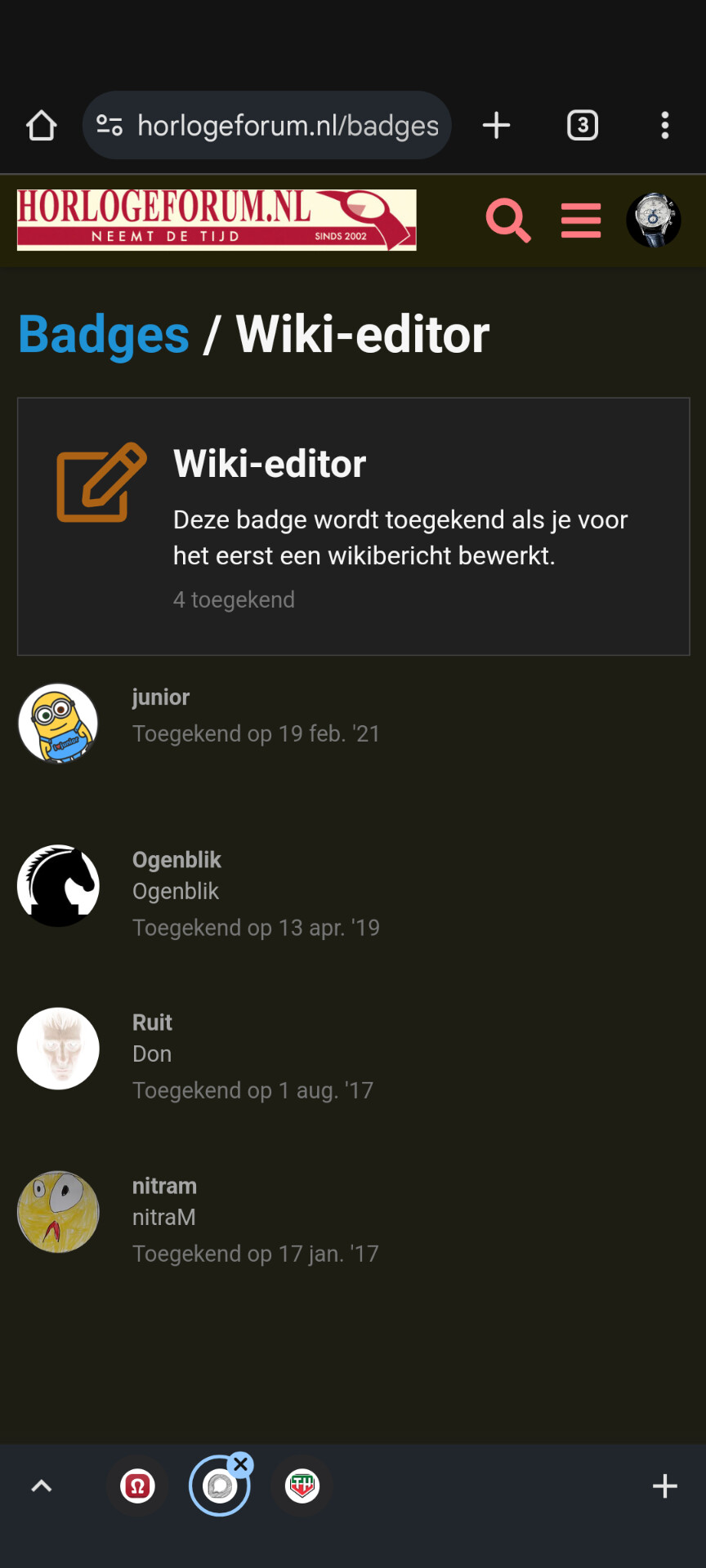
Task: Go to the browser home page
Action: (42, 126)
